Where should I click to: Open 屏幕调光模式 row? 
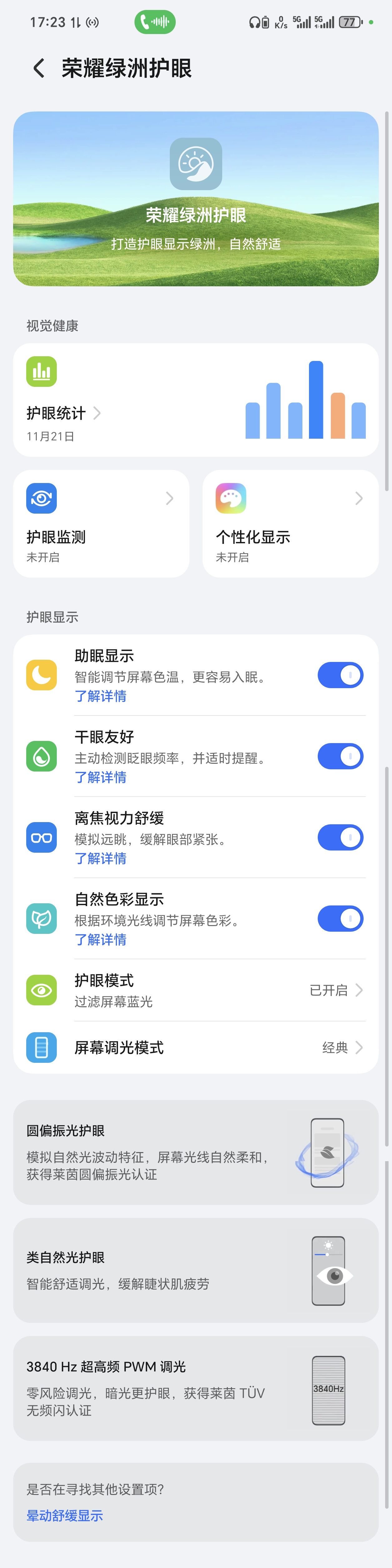click(x=195, y=1048)
